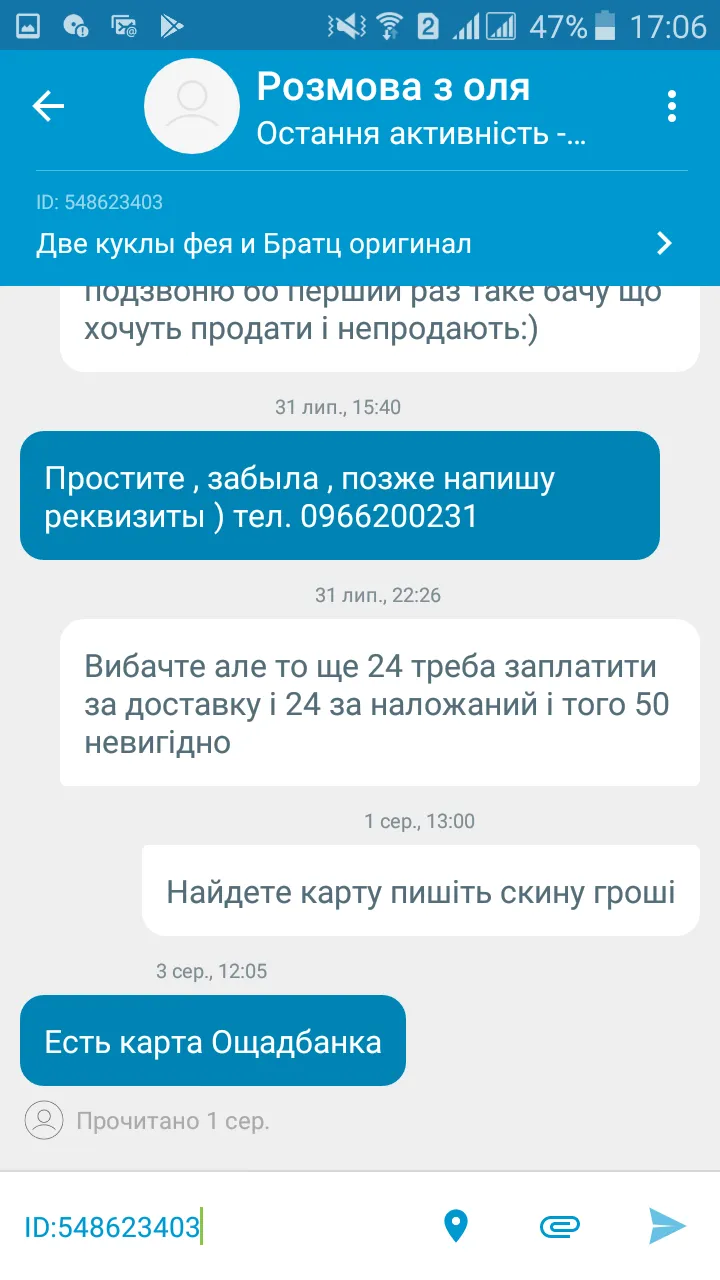Share location with the pin icon
This screenshot has height=1280, width=720.
click(456, 1226)
